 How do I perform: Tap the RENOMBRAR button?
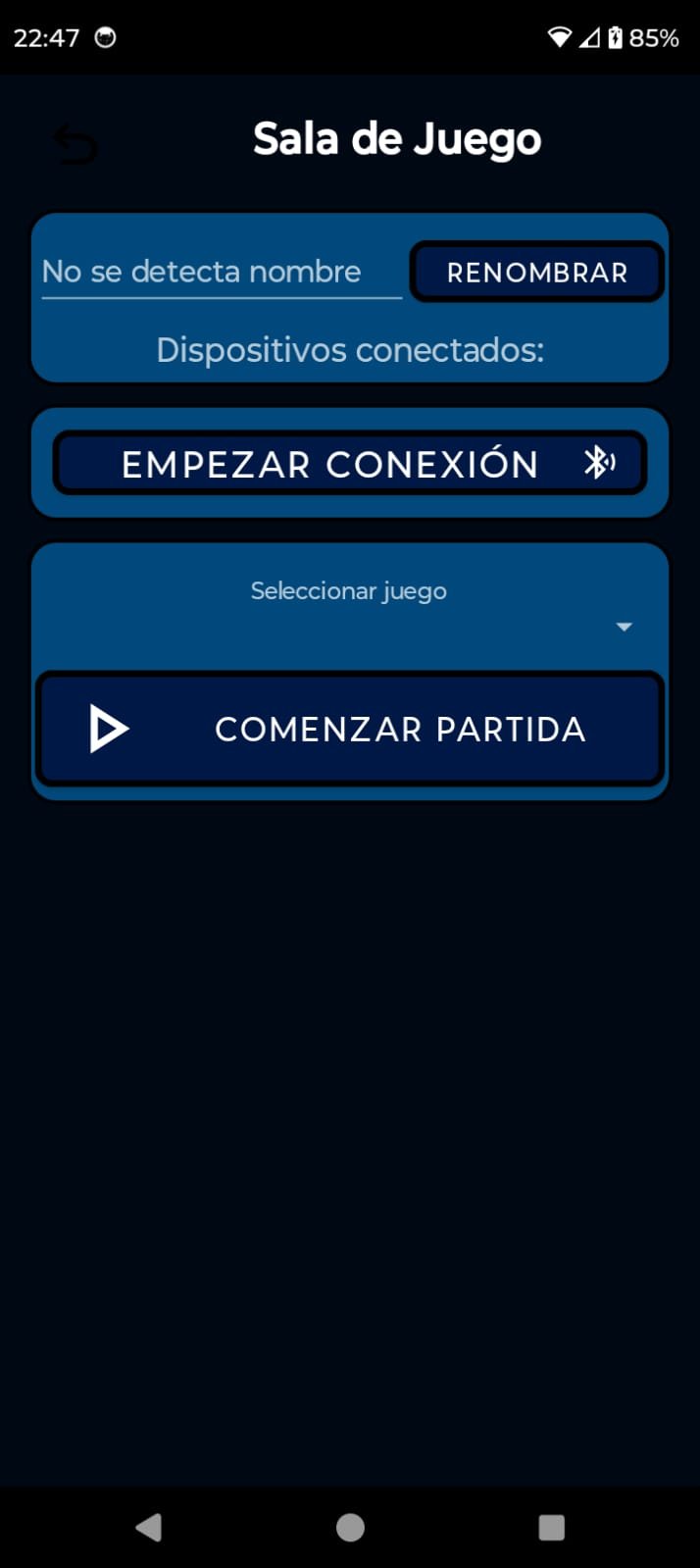pyautogui.click(x=536, y=272)
